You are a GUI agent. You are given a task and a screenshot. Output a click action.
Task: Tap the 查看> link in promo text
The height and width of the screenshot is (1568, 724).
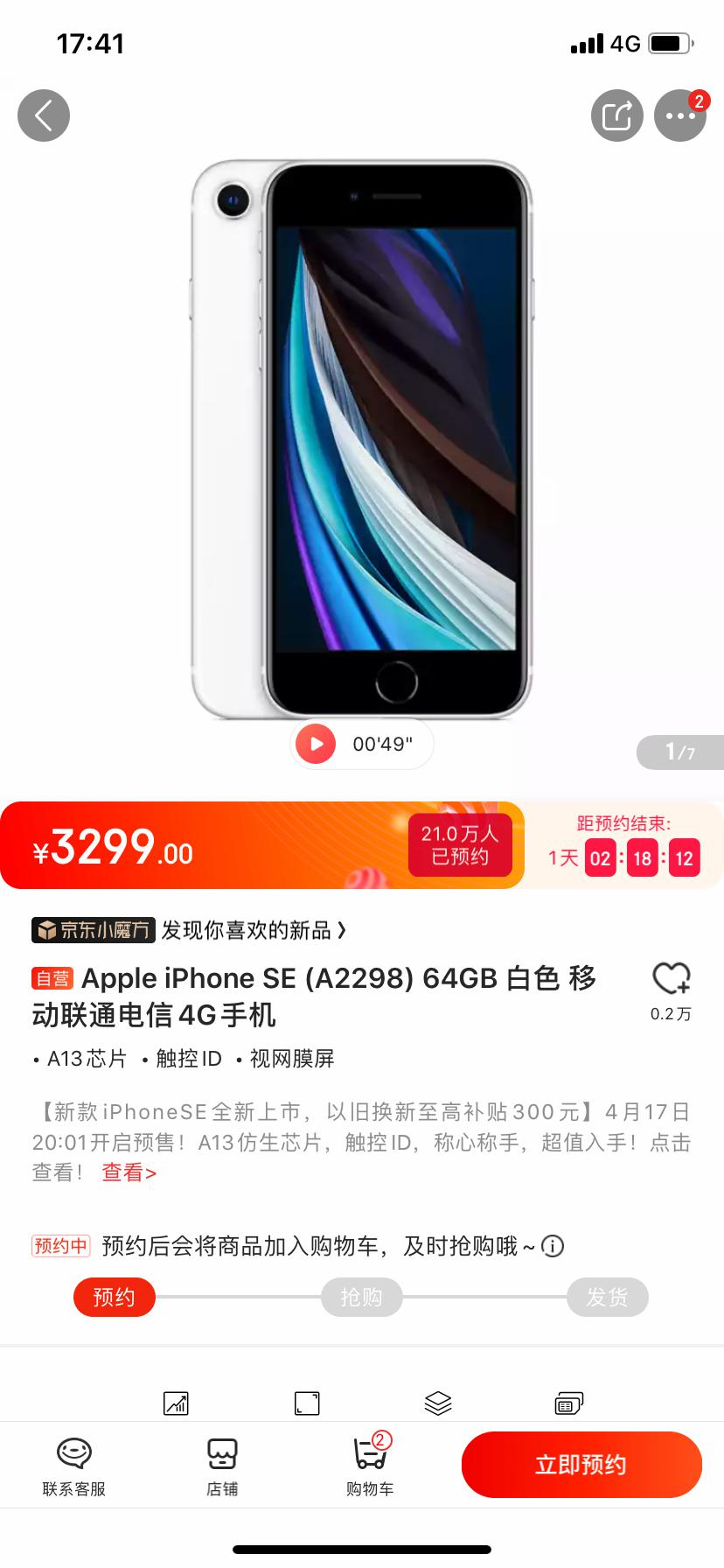point(129,1172)
